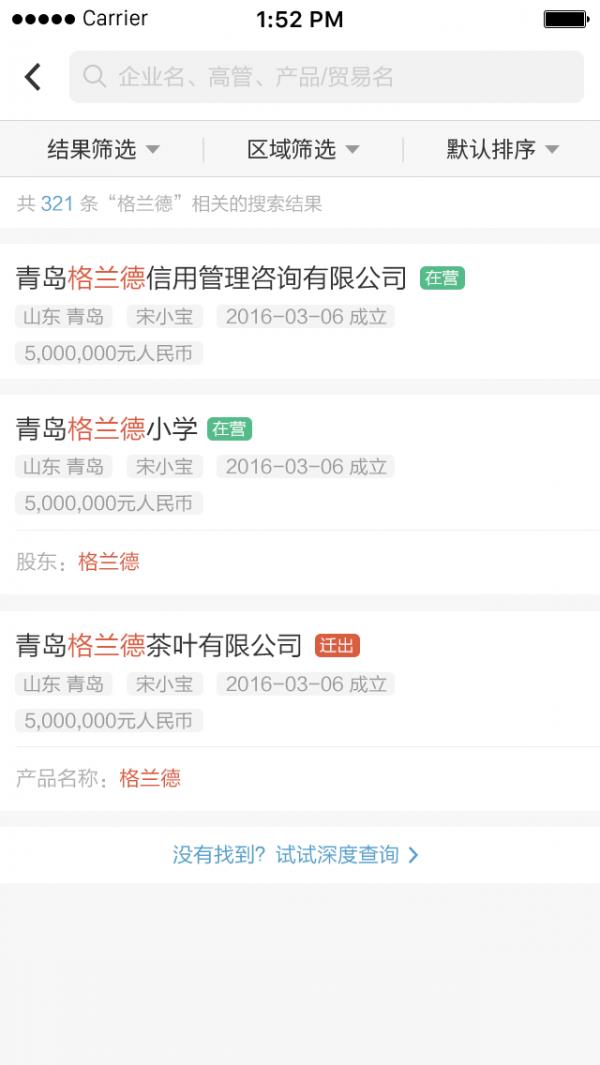The image size is (600, 1065).
Task: Tap the company name search field
Action: 326,77
